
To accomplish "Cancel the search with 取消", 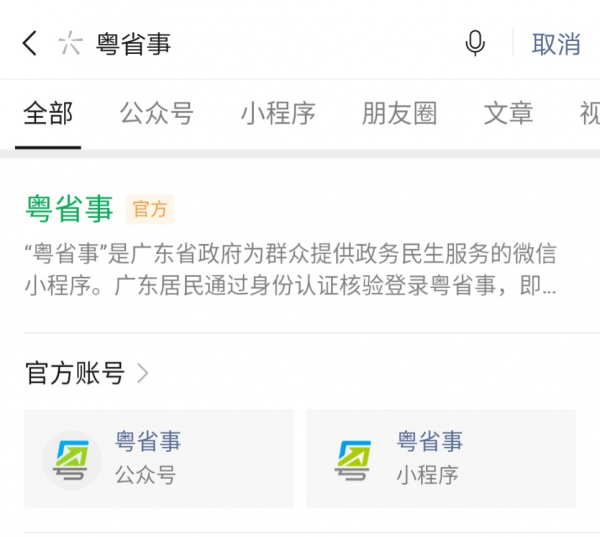I will pyautogui.click(x=556, y=44).
